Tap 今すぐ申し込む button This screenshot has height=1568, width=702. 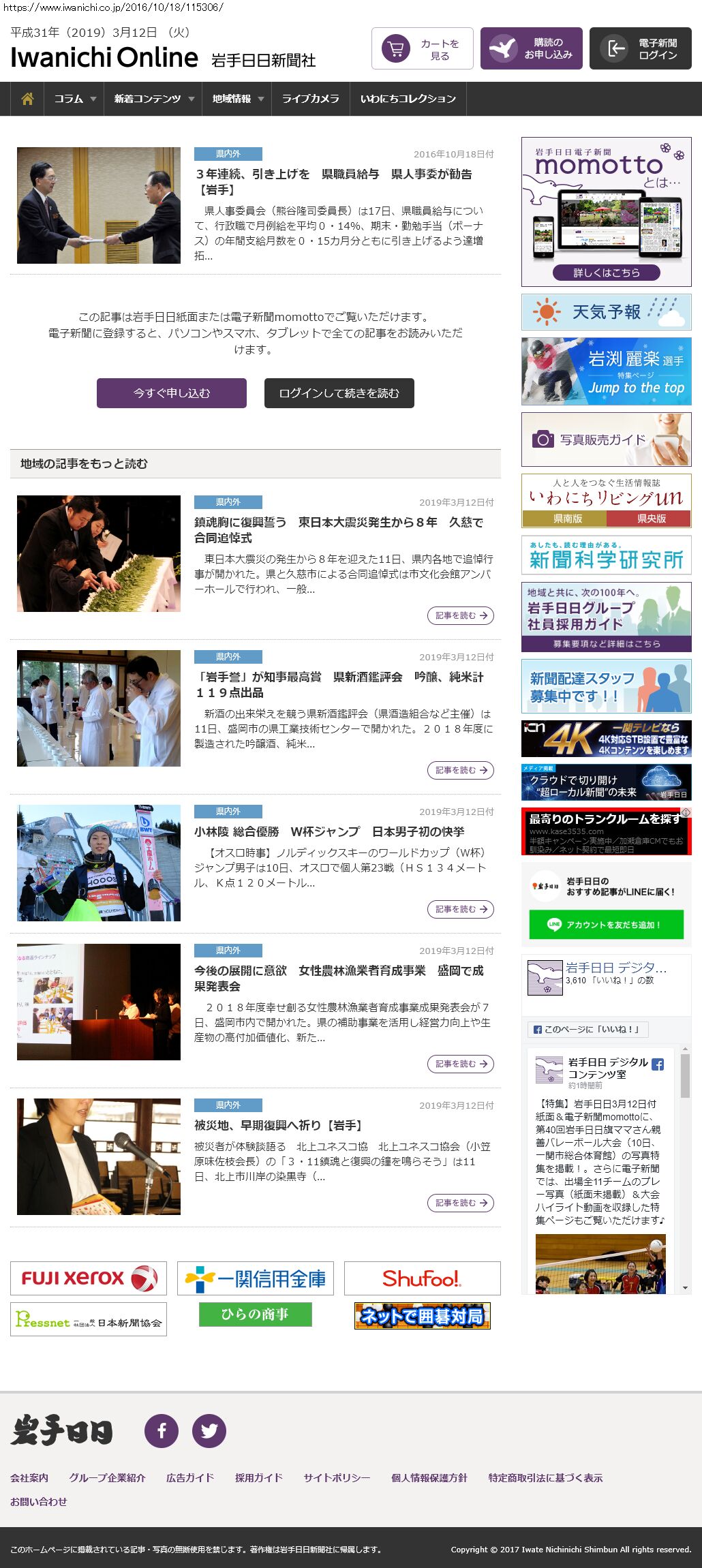coord(172,393)
